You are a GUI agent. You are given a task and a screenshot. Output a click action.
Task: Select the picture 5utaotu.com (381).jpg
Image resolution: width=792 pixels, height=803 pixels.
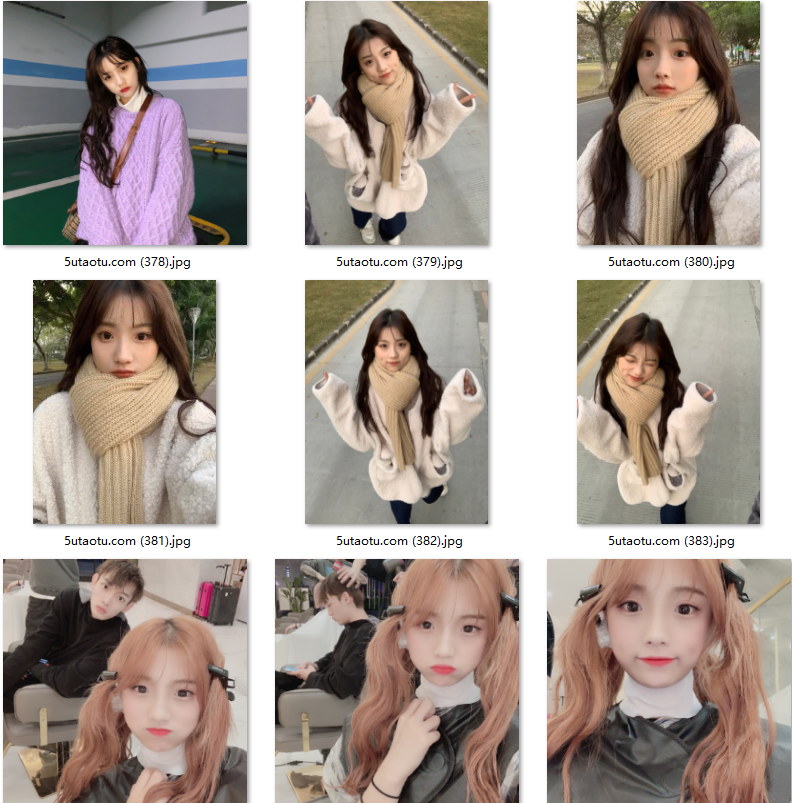click(125, 402)
